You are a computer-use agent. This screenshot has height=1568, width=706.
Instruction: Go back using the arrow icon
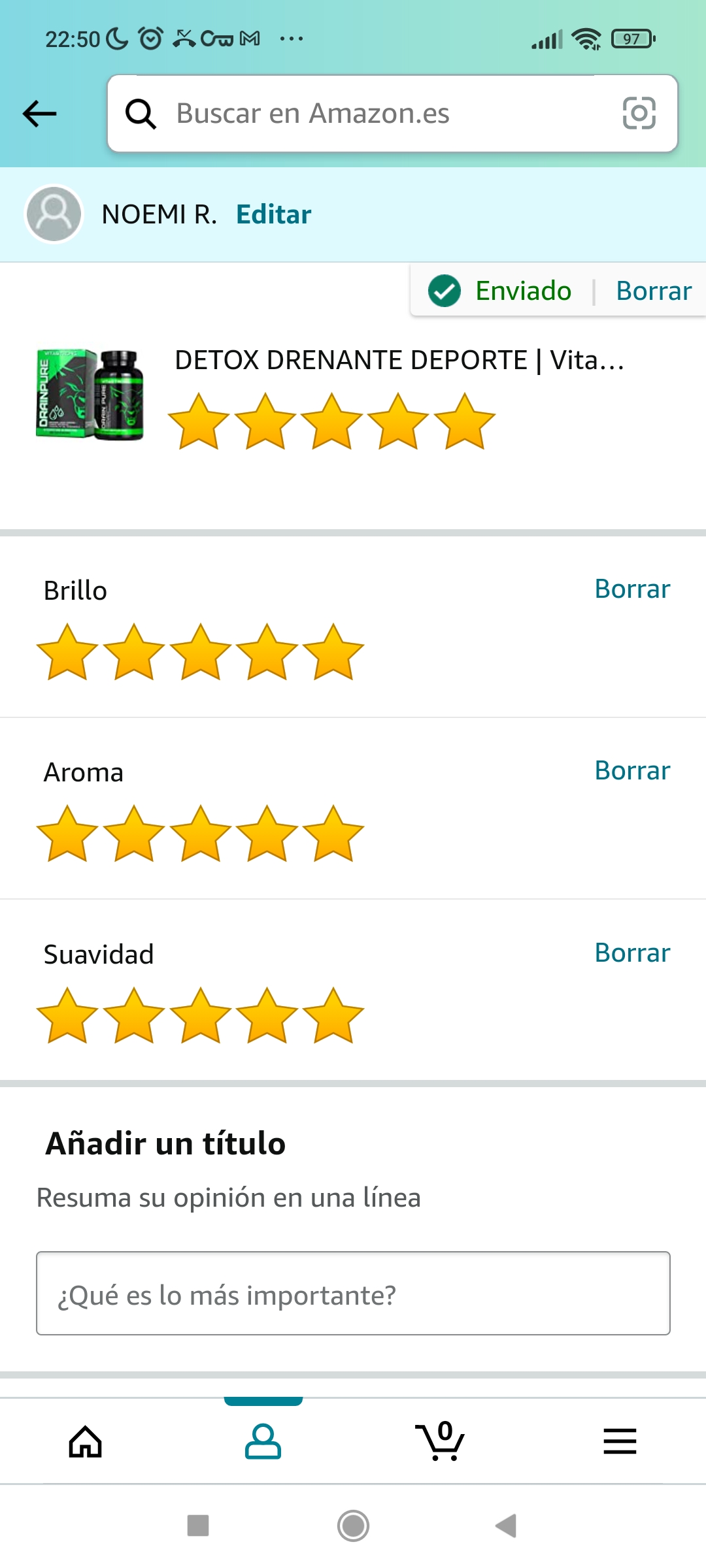[x=40, y=114]
